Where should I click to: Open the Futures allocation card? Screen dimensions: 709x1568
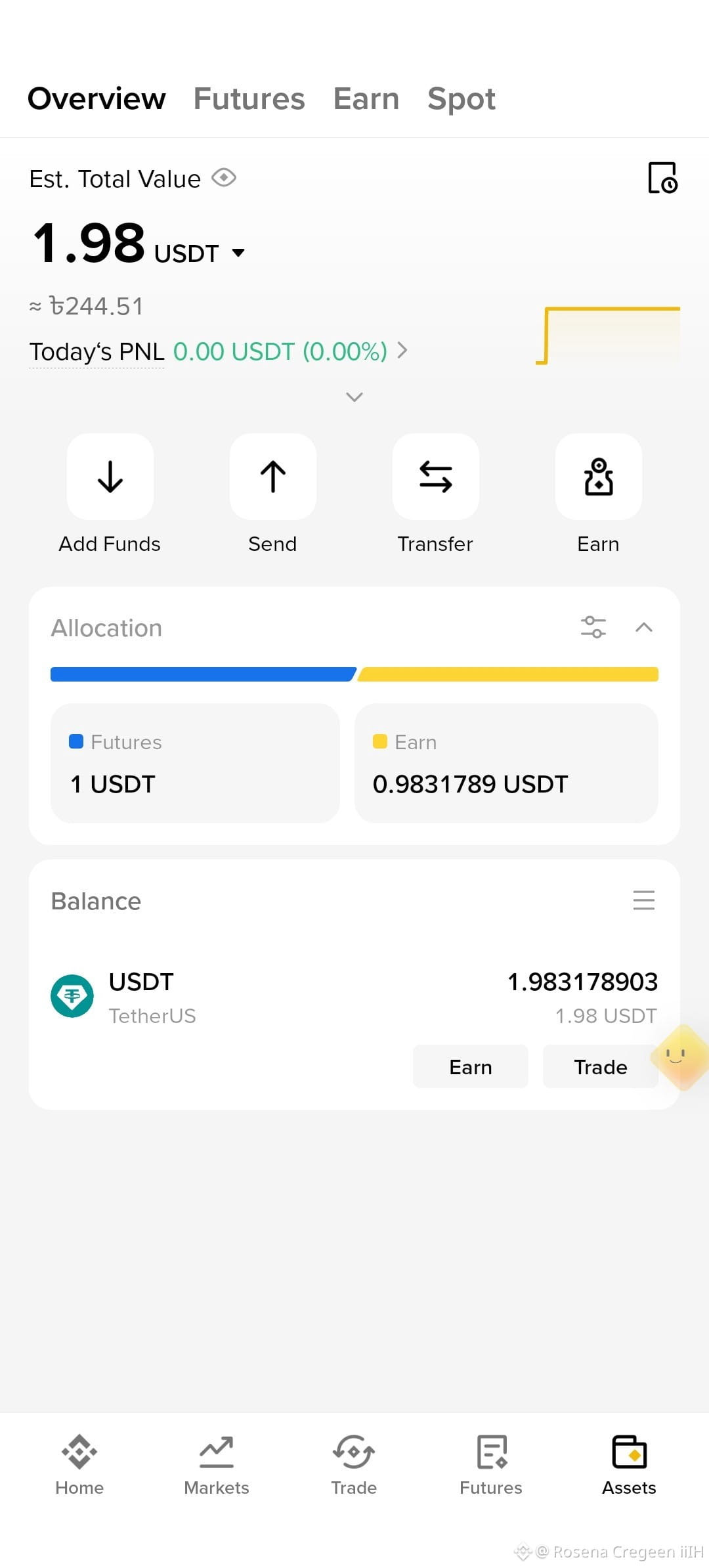[x=195, y=763]
